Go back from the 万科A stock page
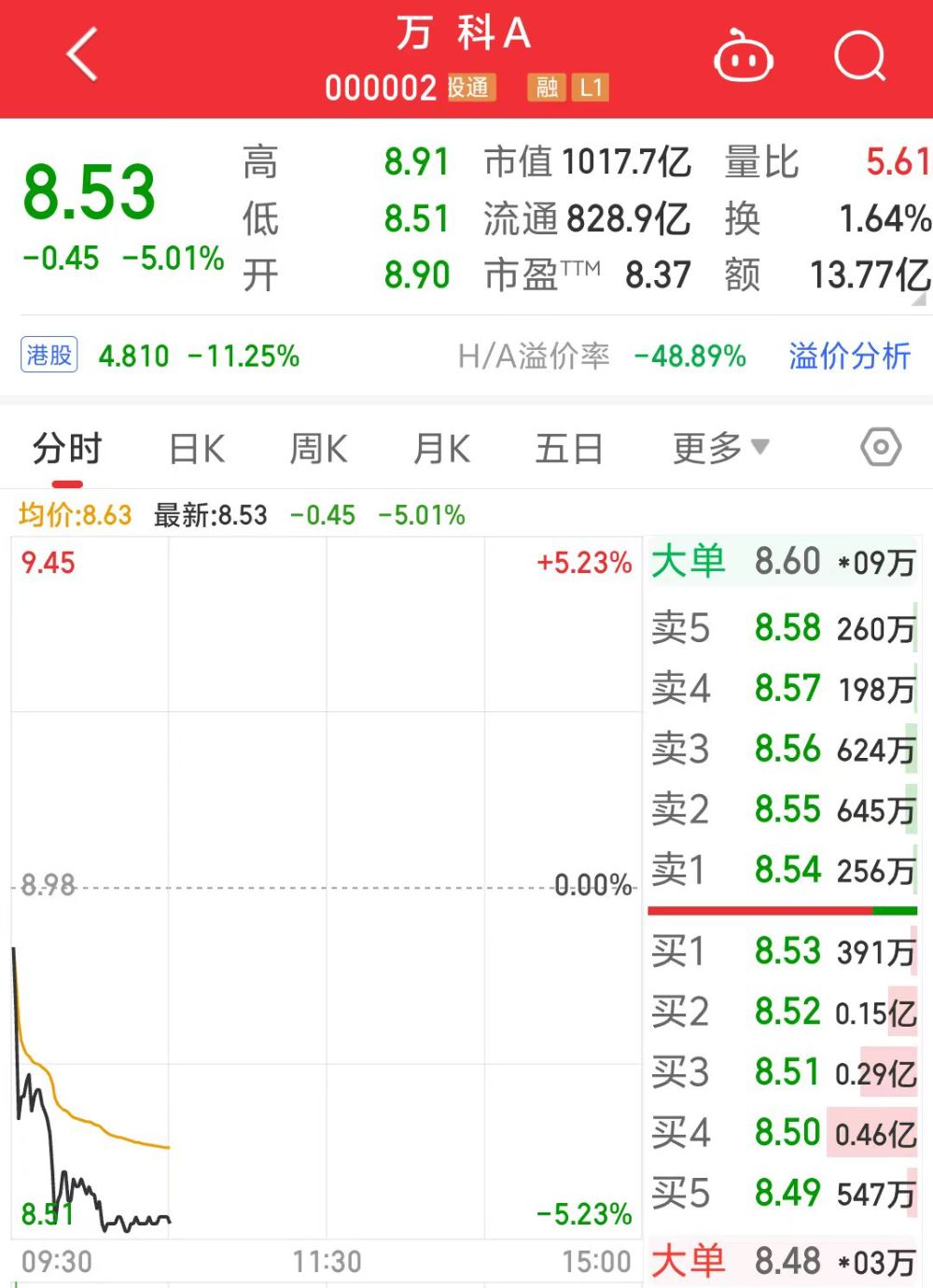Viewport: 933px width, 1288px height. pyautogui.click(x=82, y=55)
